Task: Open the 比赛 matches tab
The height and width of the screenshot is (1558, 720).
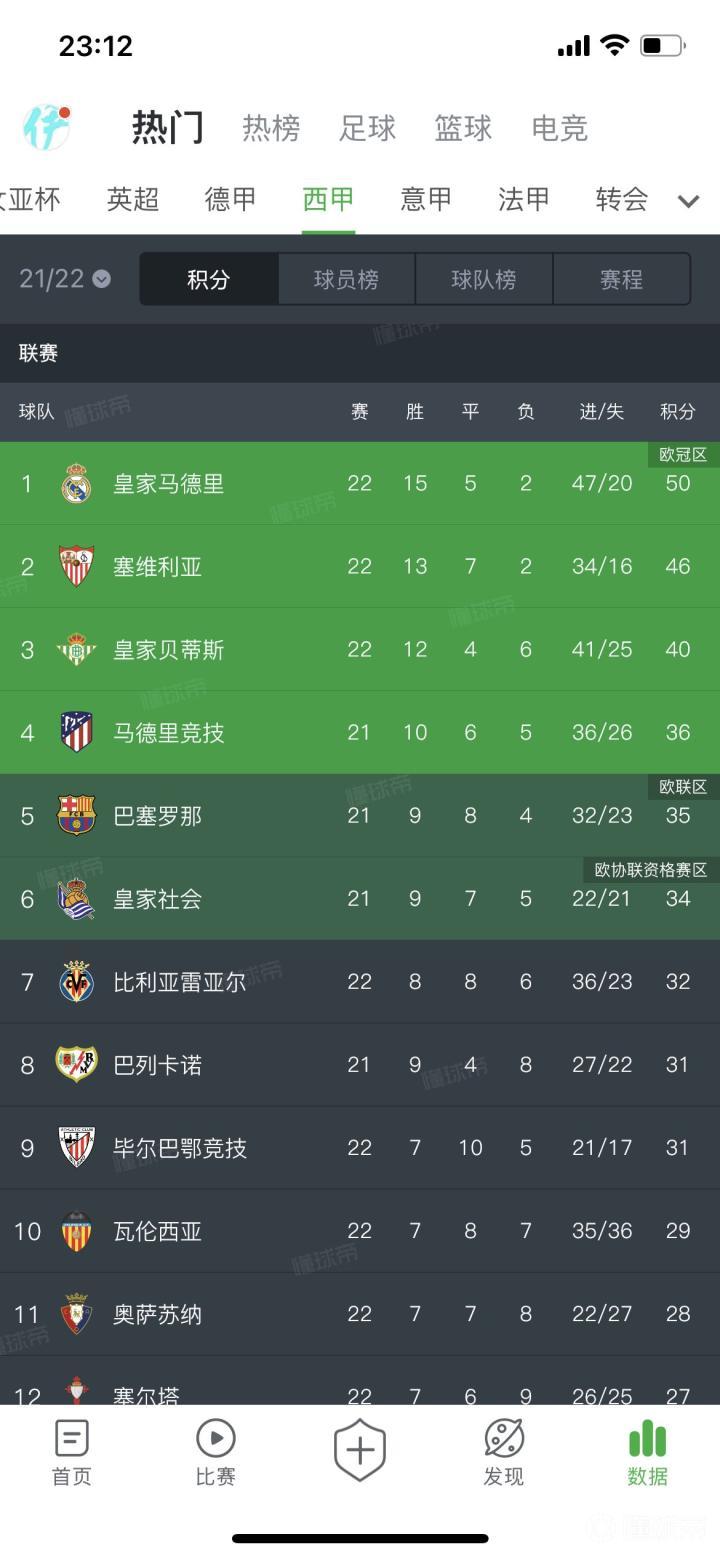Action: point(215,1453)
